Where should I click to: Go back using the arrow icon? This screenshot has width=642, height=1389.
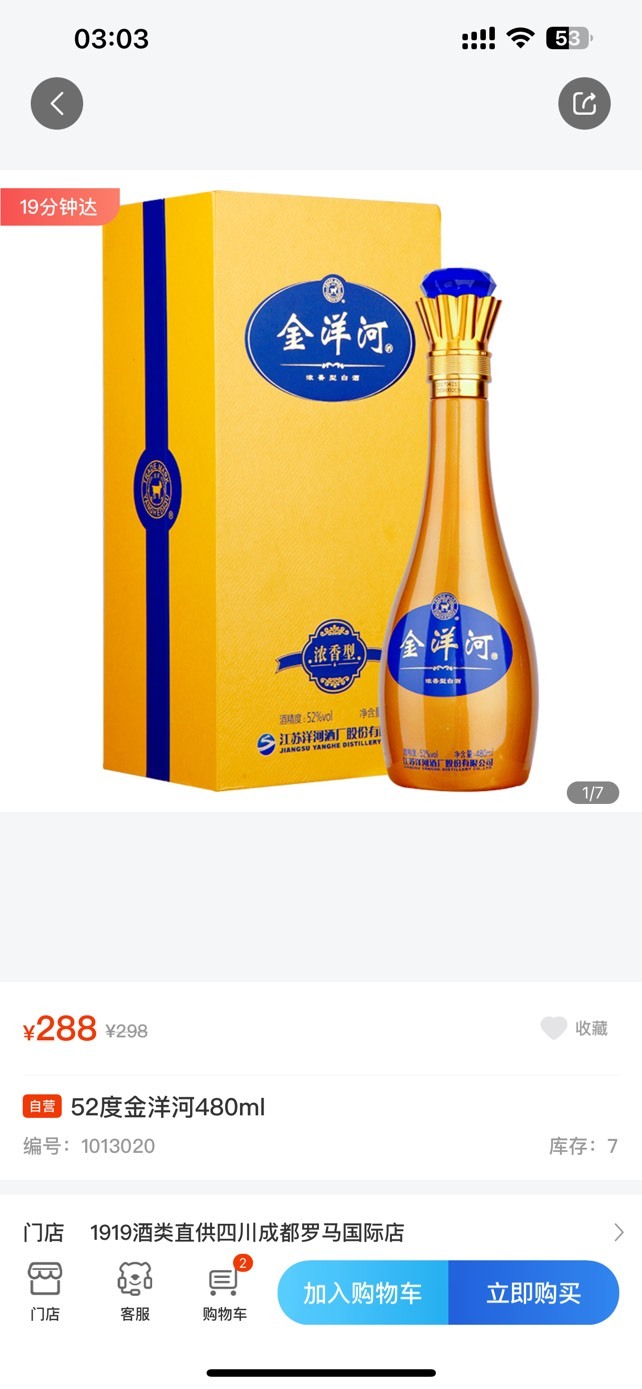(x=57, y=103)
